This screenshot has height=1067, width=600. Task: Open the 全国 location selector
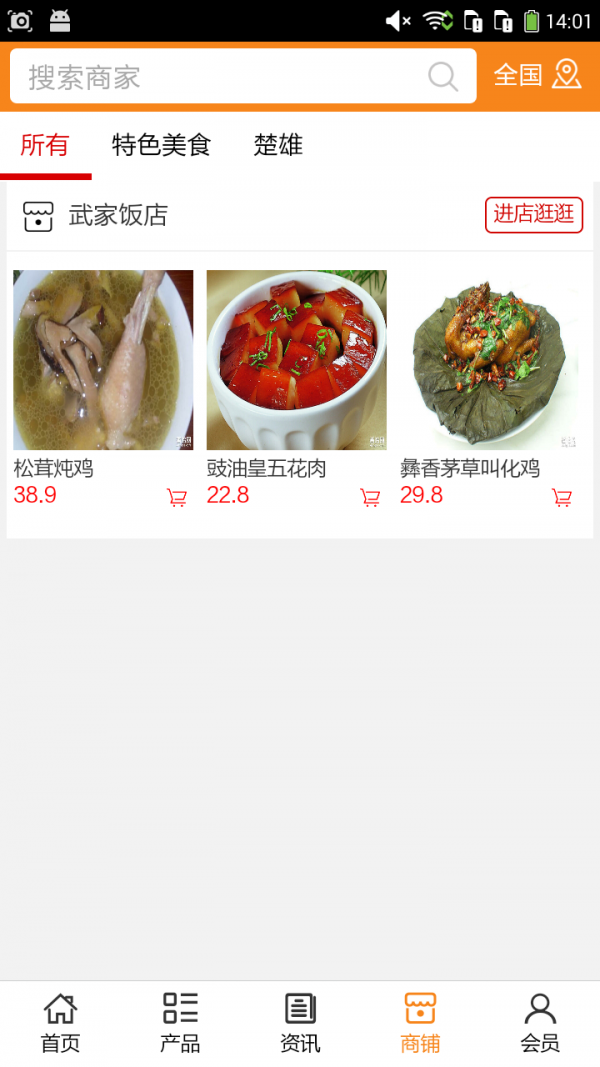[538, 75]
